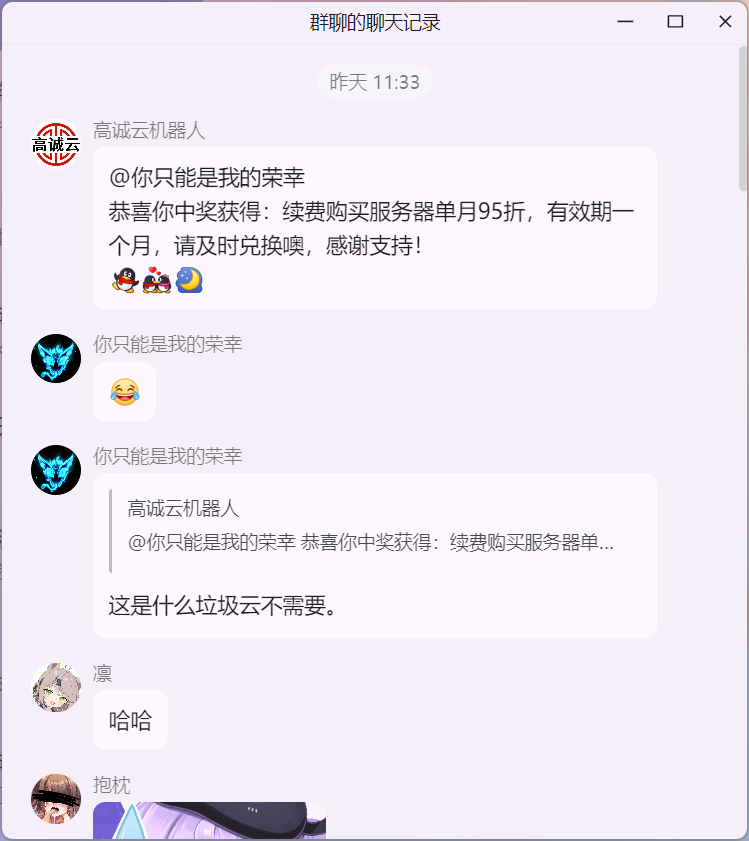749x841 pixels.
Task: Minimize the chat record window
Action: click(x=626, y=22)
